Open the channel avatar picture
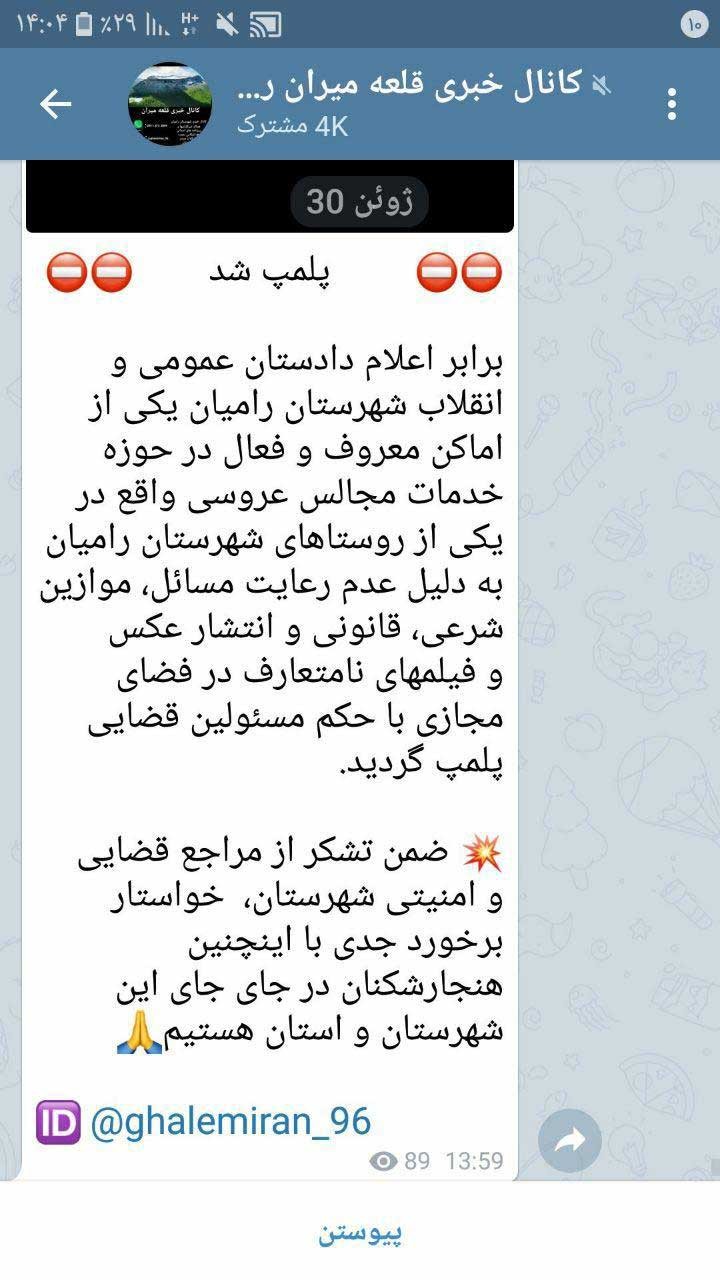 coord(170,103)
